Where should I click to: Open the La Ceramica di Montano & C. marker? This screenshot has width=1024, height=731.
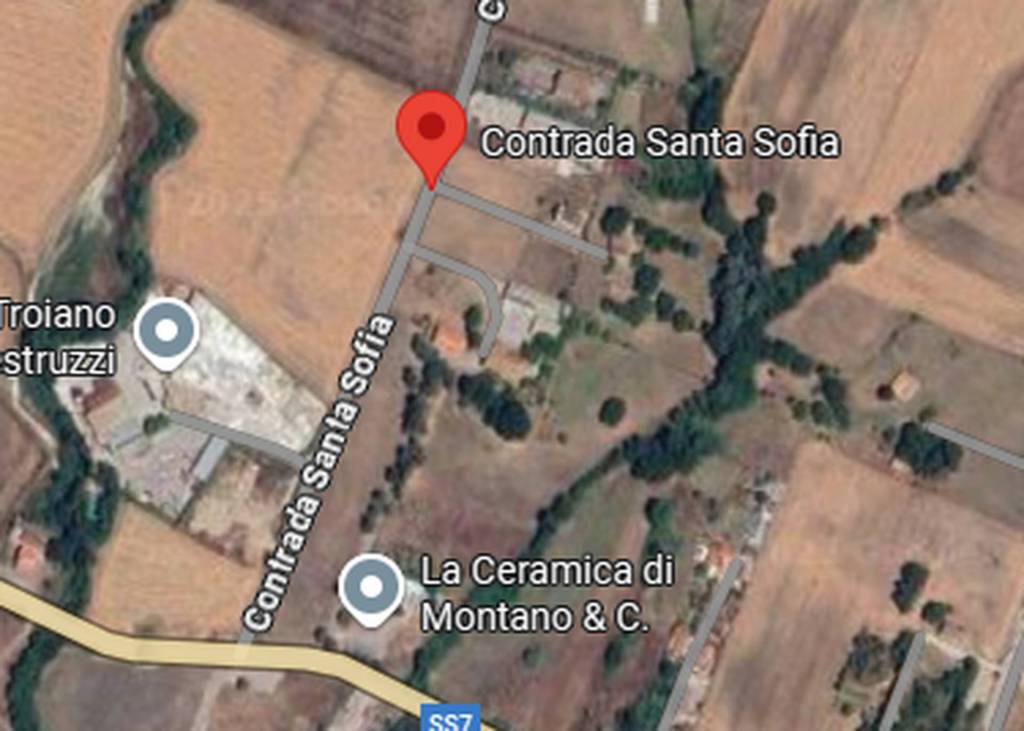372,588
